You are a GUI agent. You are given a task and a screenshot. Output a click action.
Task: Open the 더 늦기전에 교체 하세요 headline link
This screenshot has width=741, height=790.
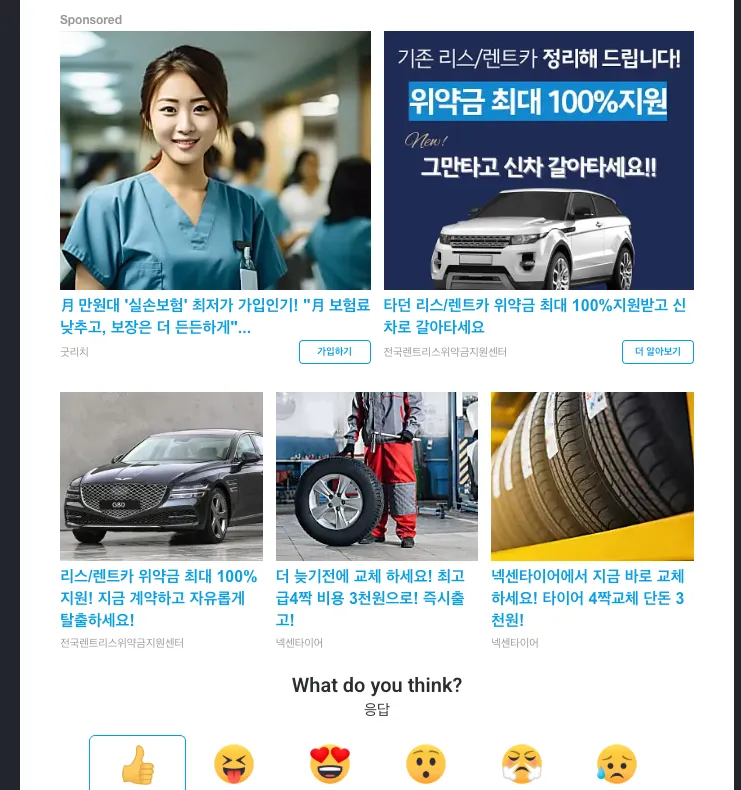coord(370,598)
